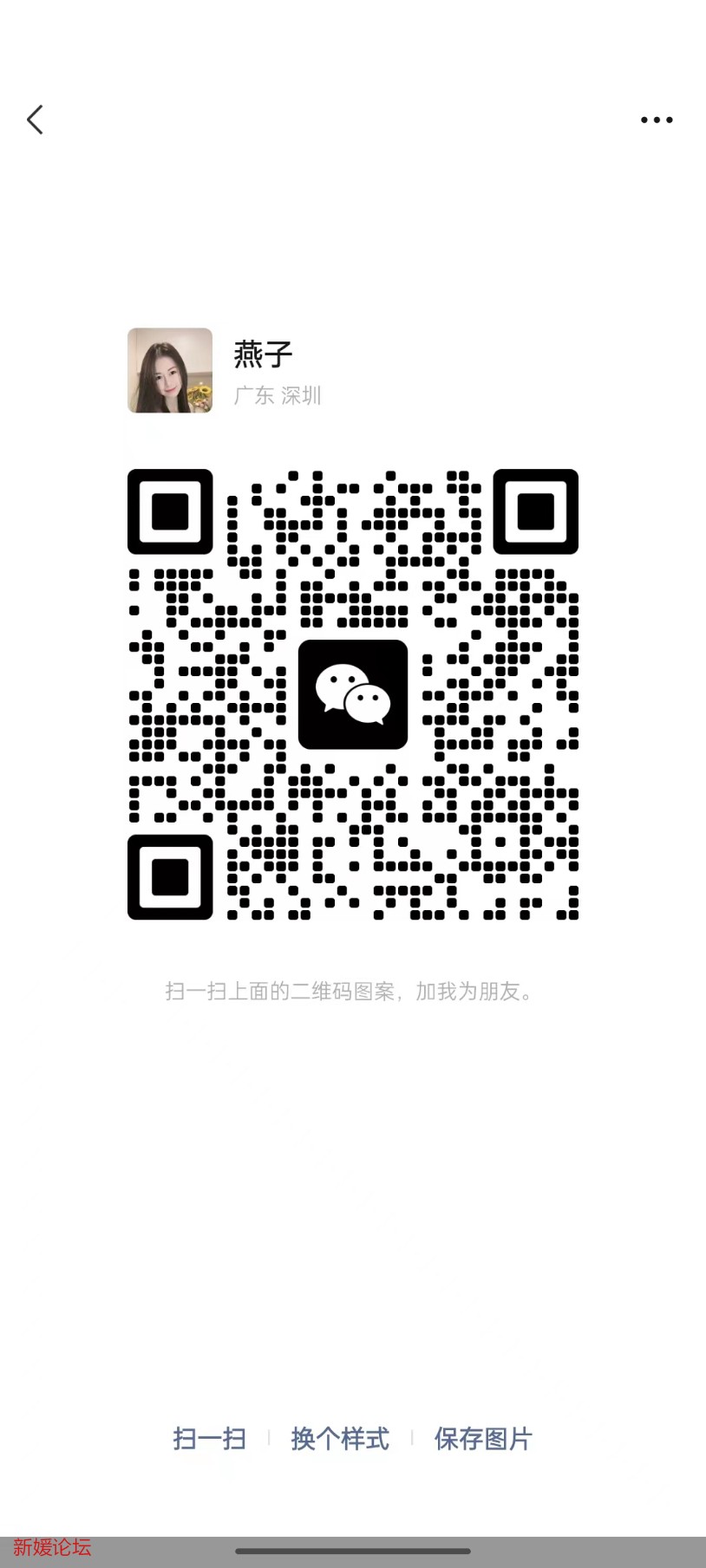Tap the separator between 扫一扫 and 换个样式
Image resolution: width=706 pixels, height=1568 pixels.
coord(271,1439)
